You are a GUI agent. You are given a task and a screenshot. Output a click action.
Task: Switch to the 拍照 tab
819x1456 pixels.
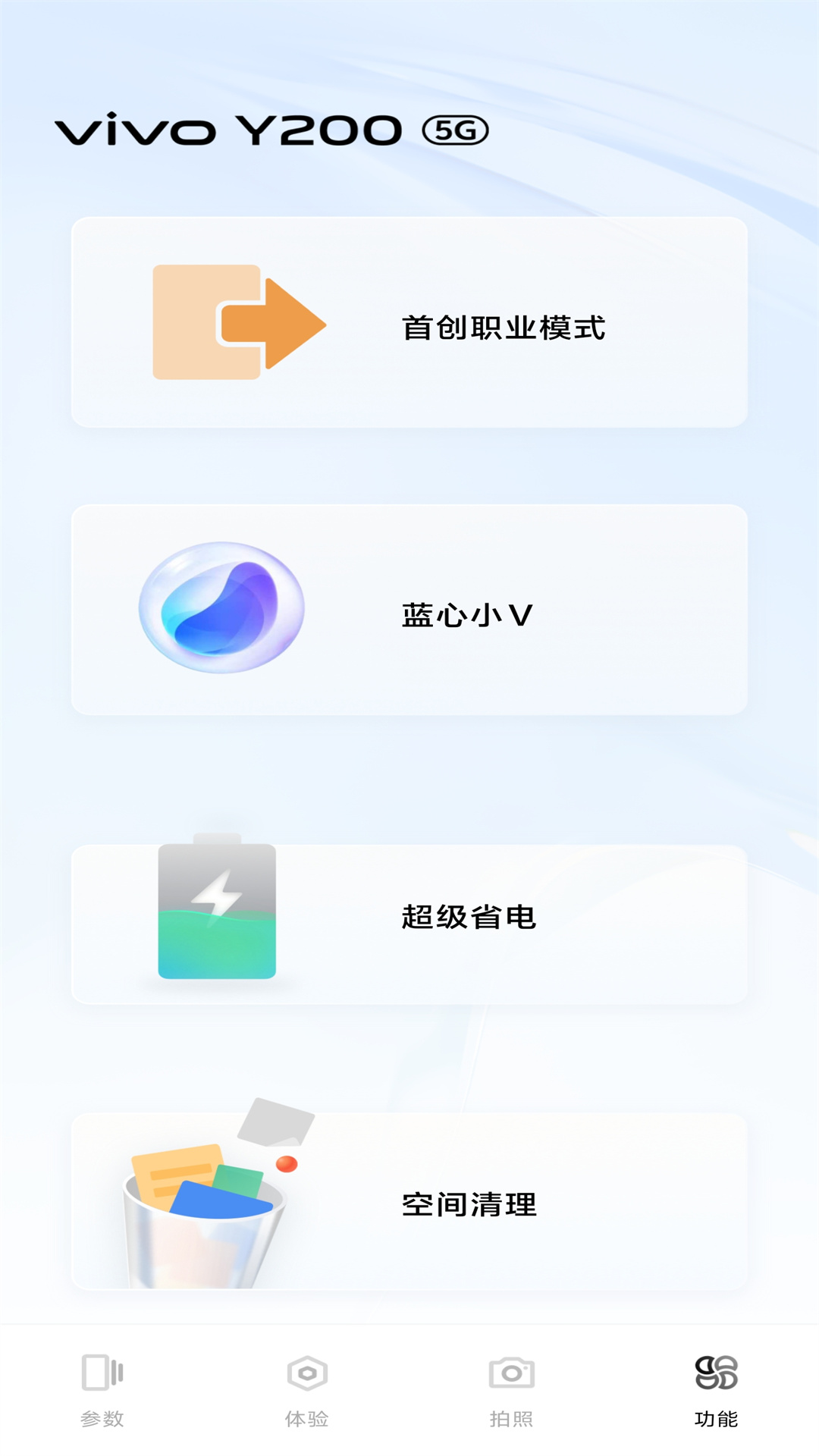[x=512, y=1391]
